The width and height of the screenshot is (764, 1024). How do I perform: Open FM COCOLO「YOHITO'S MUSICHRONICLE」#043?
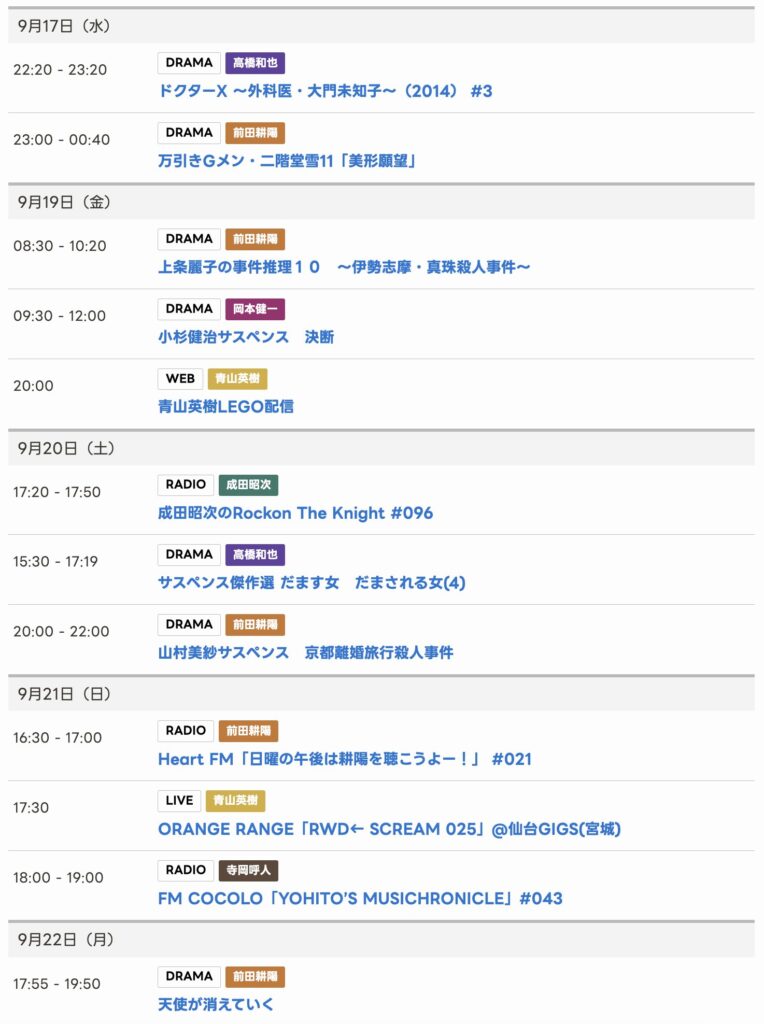click(x=360, y=898)
